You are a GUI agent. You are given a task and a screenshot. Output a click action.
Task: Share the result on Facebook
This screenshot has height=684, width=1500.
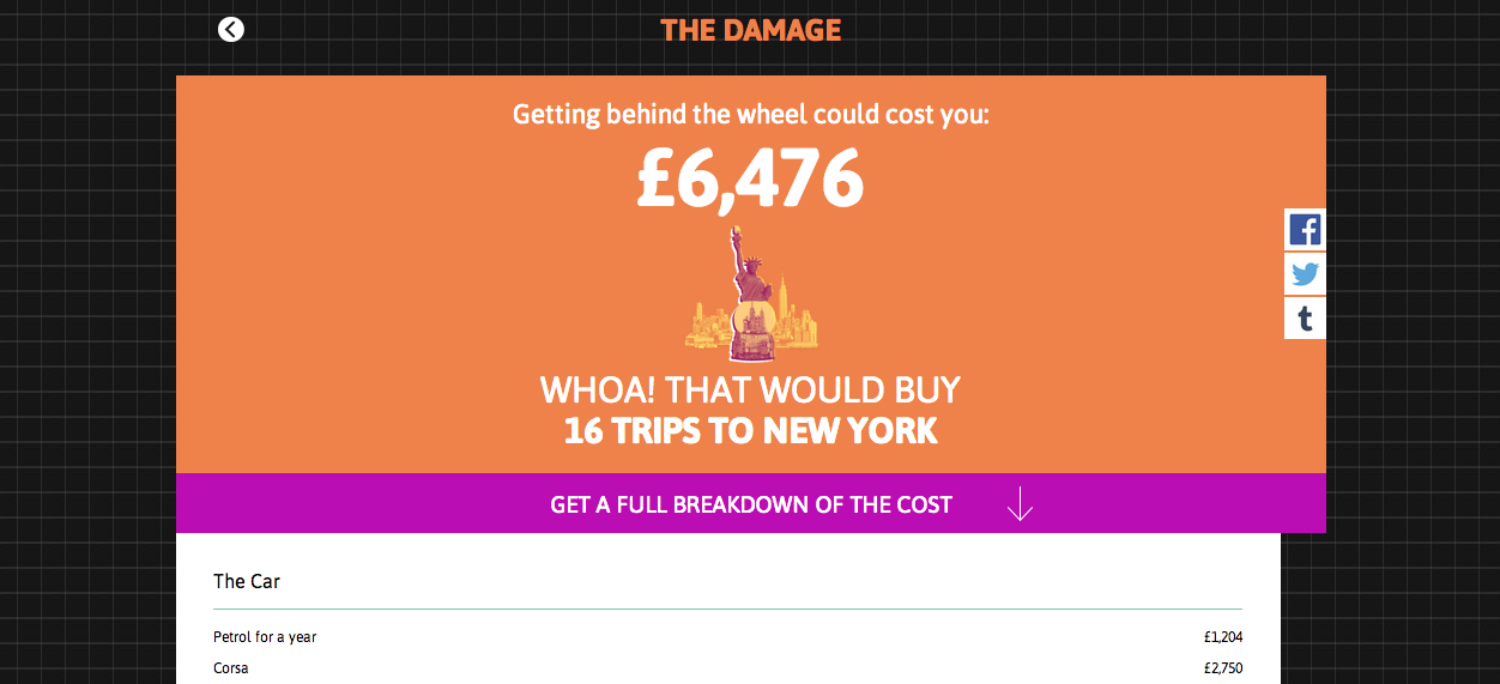tap(1304, 230)
